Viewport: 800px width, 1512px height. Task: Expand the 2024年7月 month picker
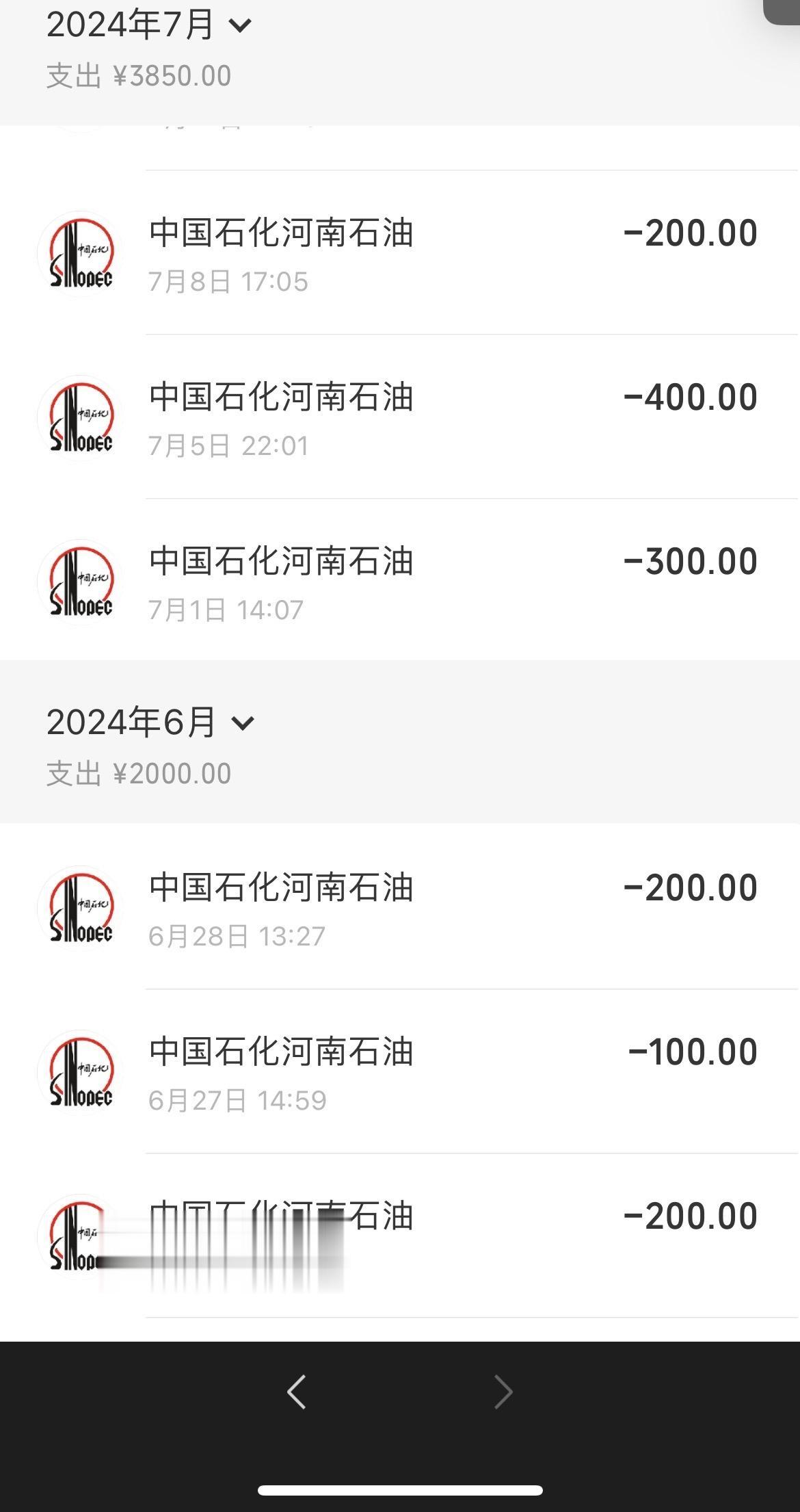(x=149, y=25)
